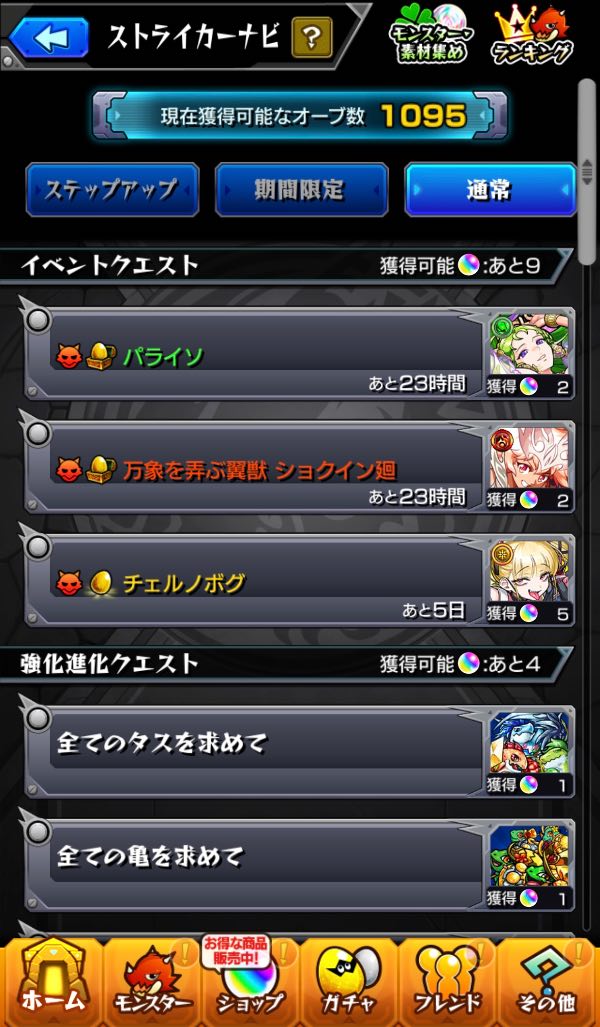The width and height of the screenshot is (600, 1027).
Task: Open the ショクイン廻 quest row
Action: (x=260, y=468)
